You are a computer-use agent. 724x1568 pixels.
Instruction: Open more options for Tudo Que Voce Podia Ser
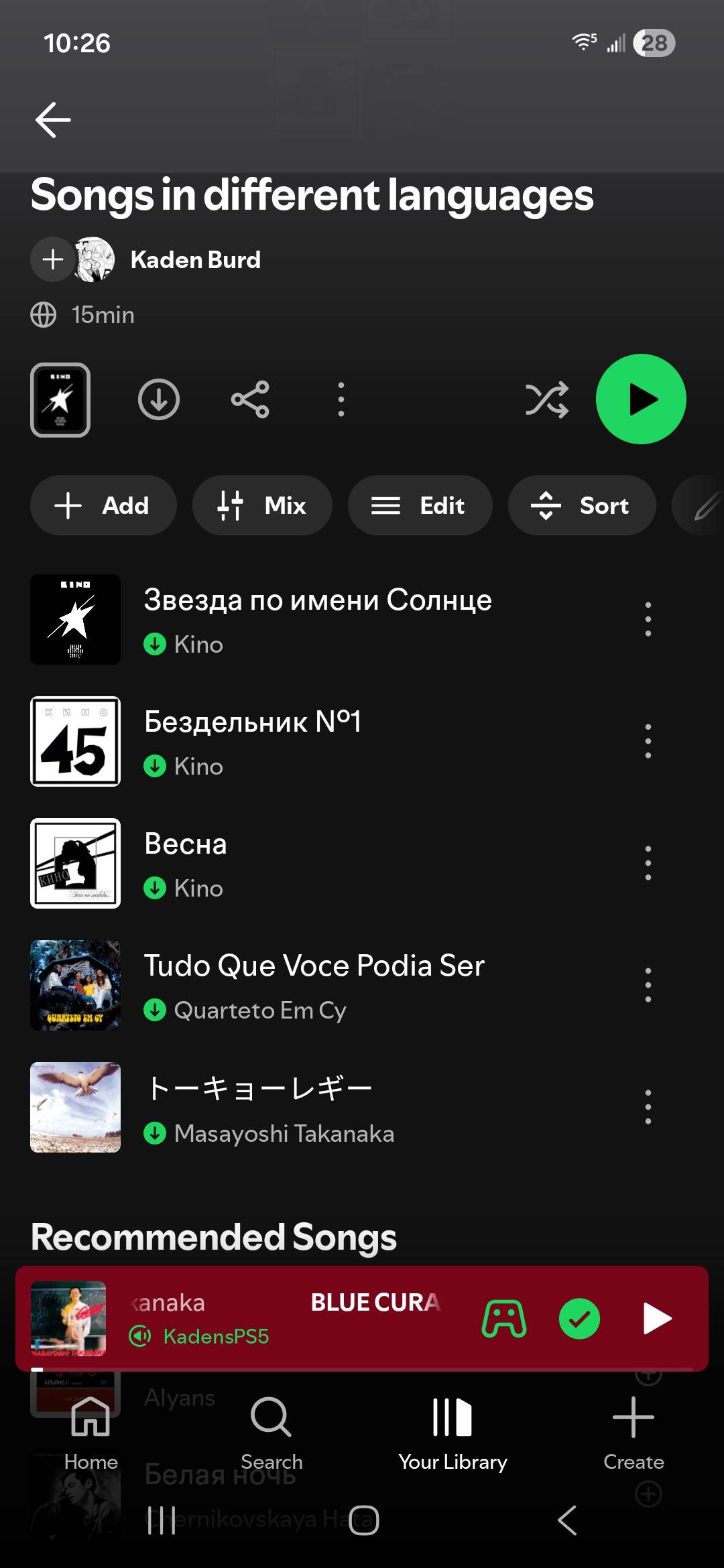pyautogui.click(x=648, y=985)
